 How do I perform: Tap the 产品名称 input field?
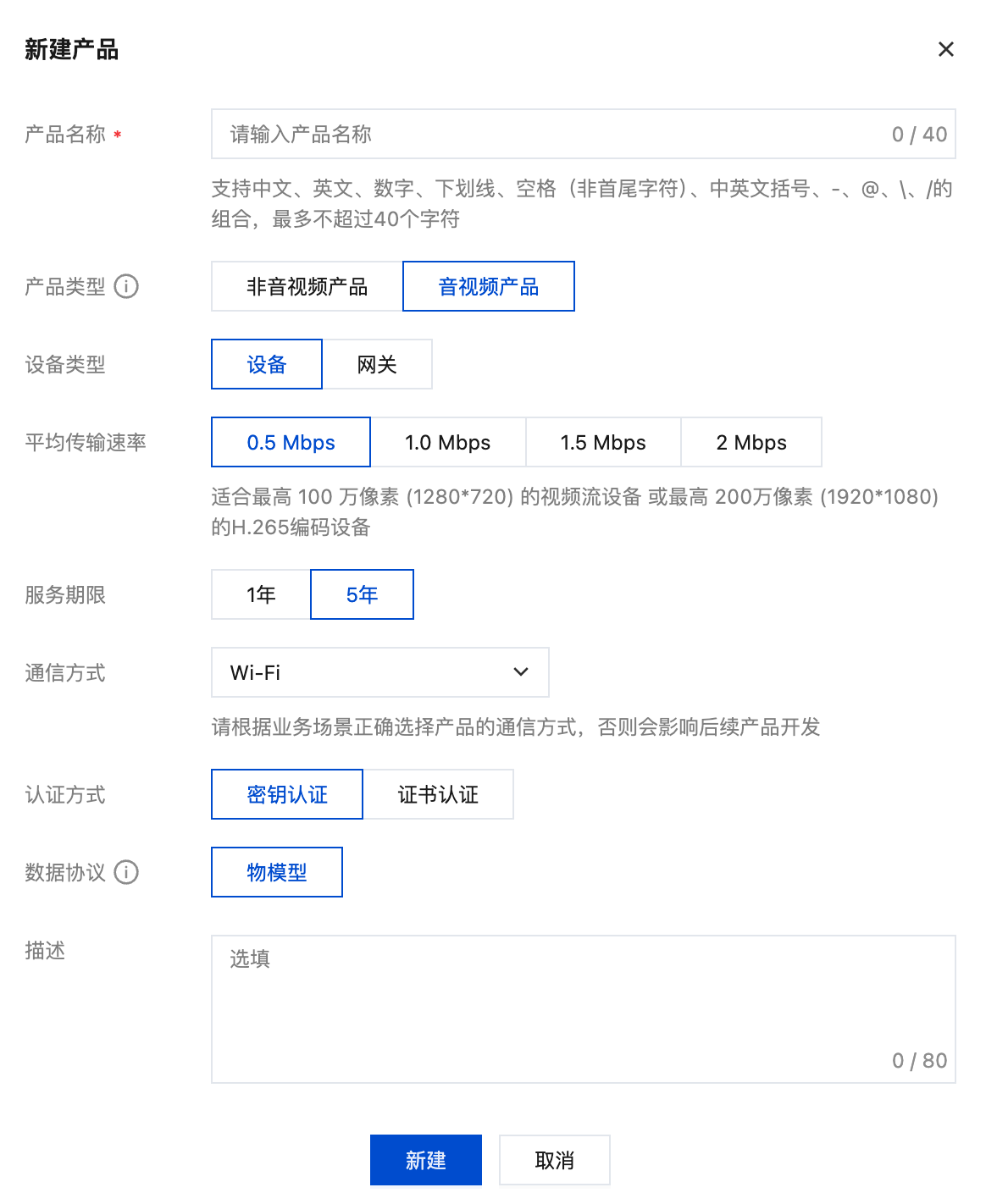tap(551, 134)
